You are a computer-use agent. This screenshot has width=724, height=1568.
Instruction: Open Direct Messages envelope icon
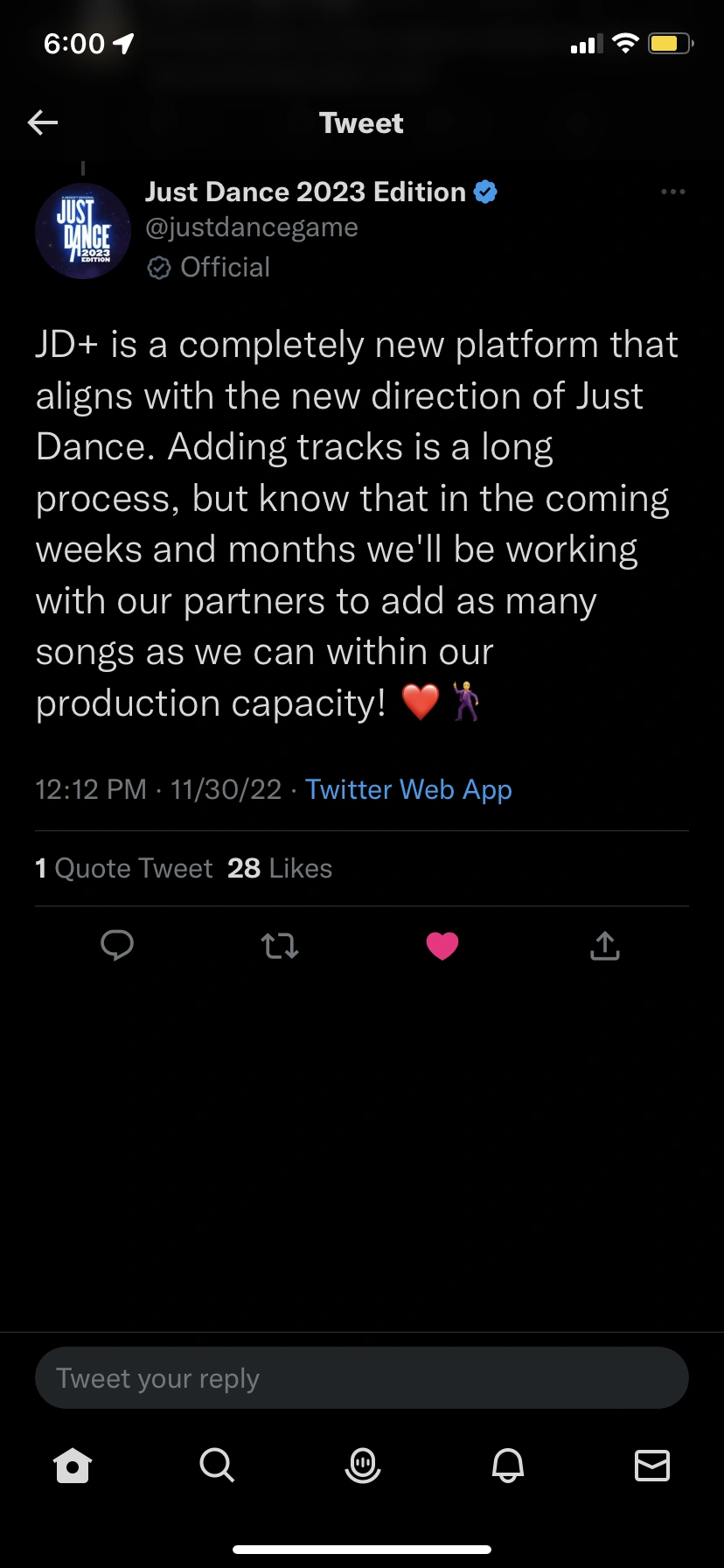pos(652,1466)
